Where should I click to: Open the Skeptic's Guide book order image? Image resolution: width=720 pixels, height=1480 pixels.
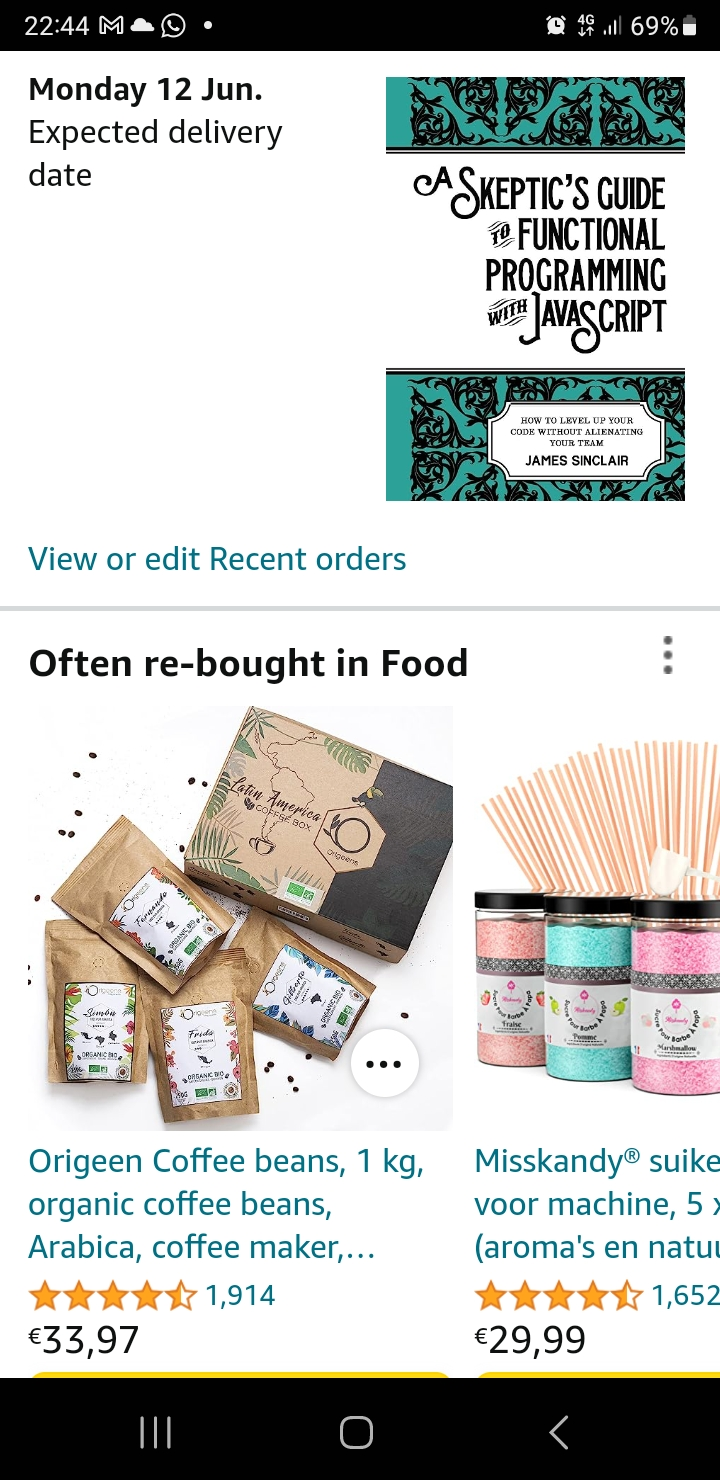(x=535, y=288)
